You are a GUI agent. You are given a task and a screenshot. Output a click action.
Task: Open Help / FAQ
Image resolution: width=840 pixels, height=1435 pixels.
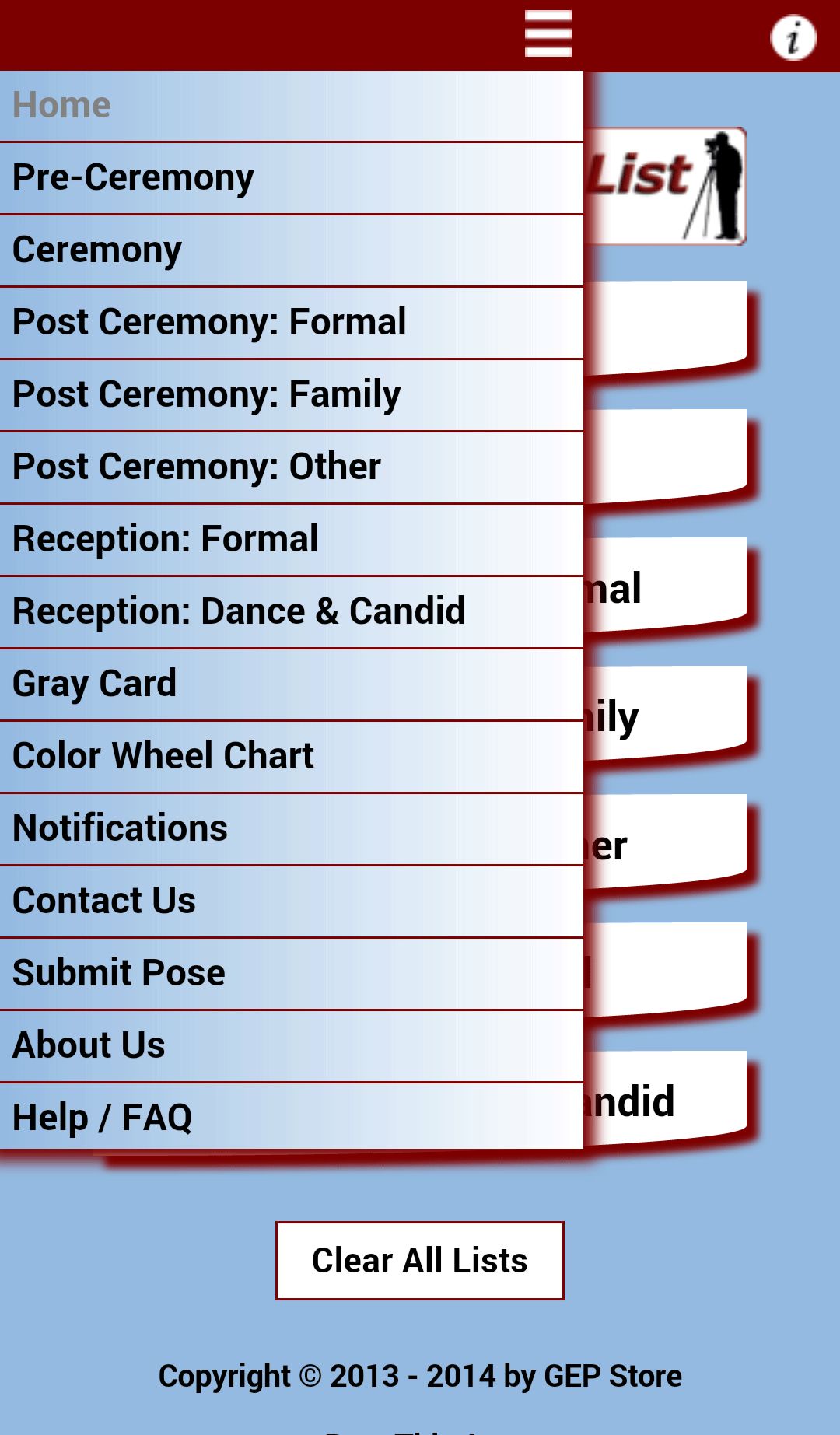point(292,1117)
